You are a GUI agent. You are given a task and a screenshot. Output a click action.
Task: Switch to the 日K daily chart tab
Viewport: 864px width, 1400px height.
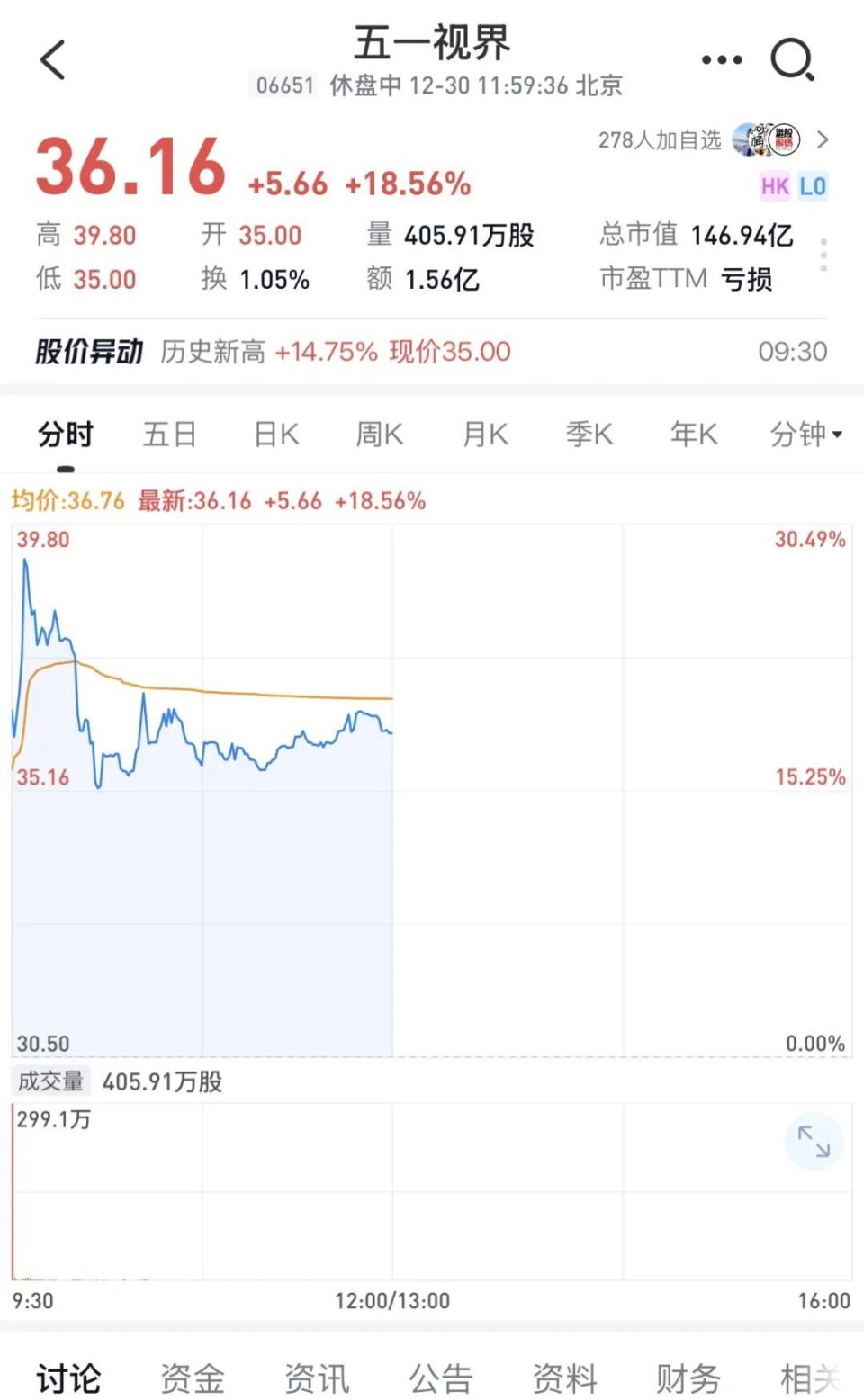(274, 434)
